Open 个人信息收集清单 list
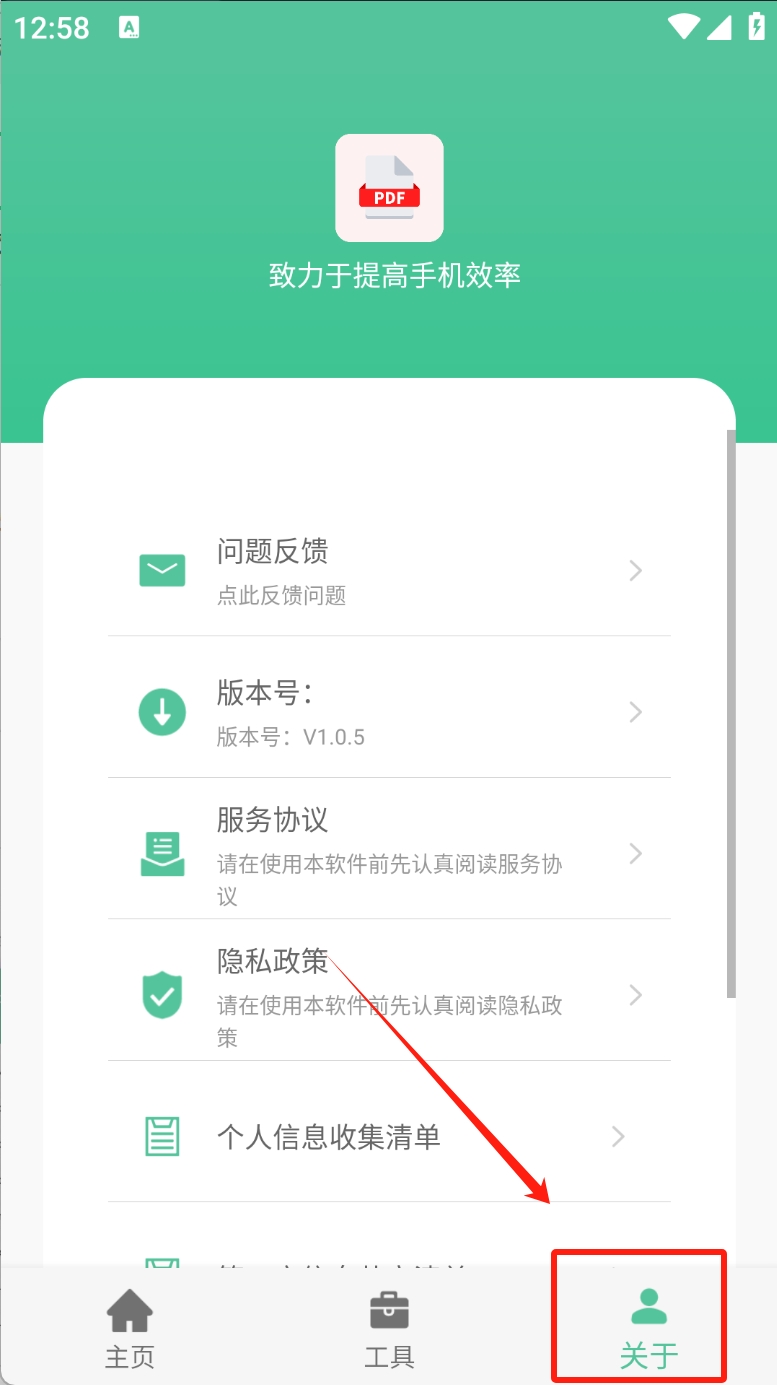Screen dimensions: 777x1385 click(x=389, y=1137)
